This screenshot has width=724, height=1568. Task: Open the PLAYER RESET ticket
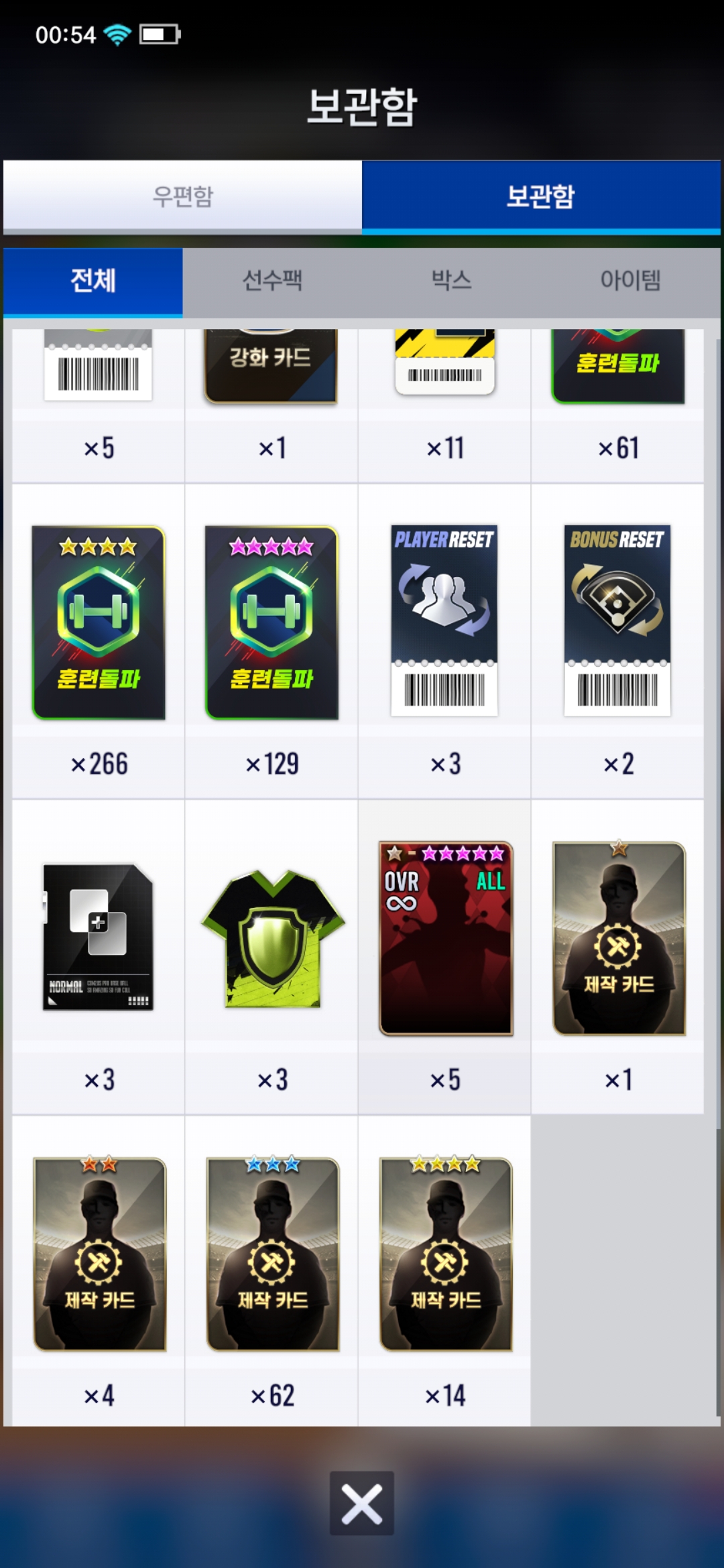pyautogui.click(x=444, y=620)
